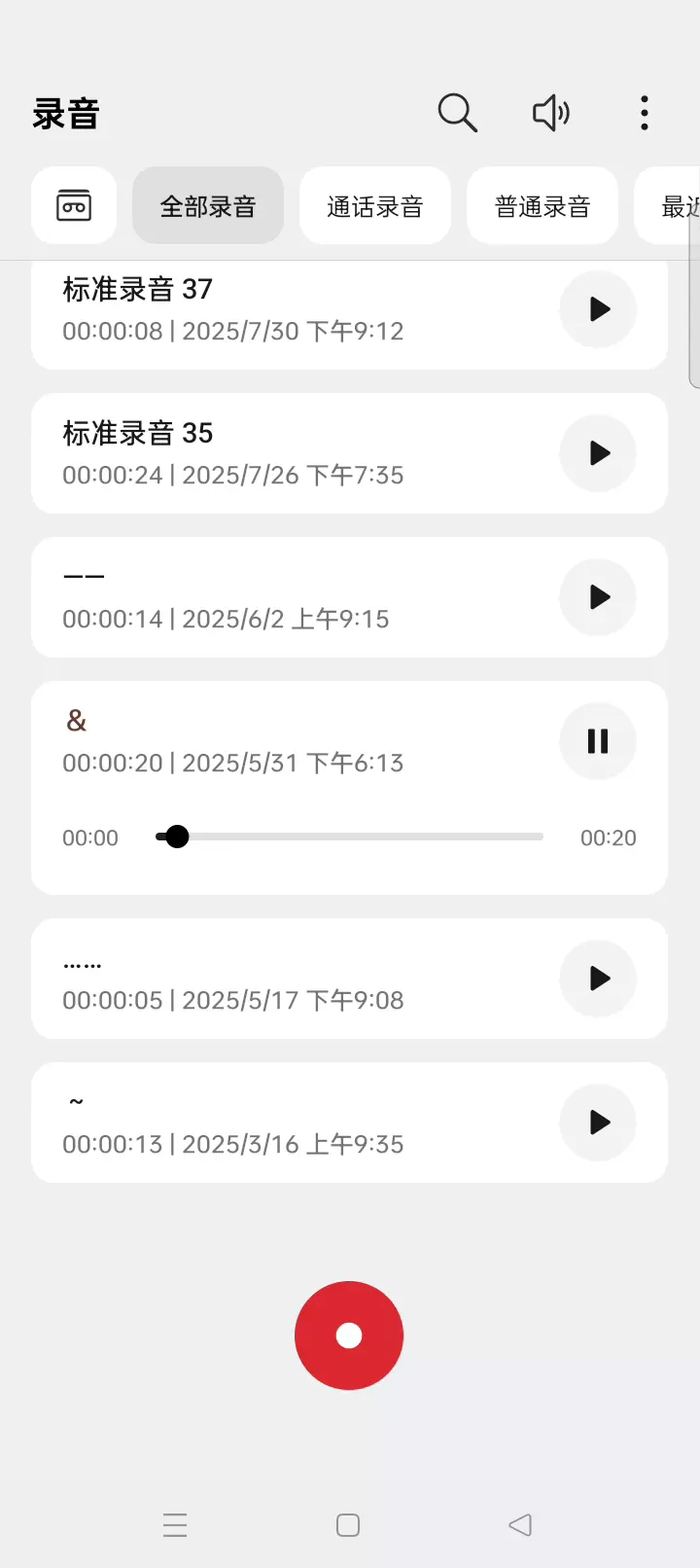The width and height of the screenshot is (700, 1568).
Task: Play the recording dated 2025/3/16
Action: click(x=598, y=1123)
